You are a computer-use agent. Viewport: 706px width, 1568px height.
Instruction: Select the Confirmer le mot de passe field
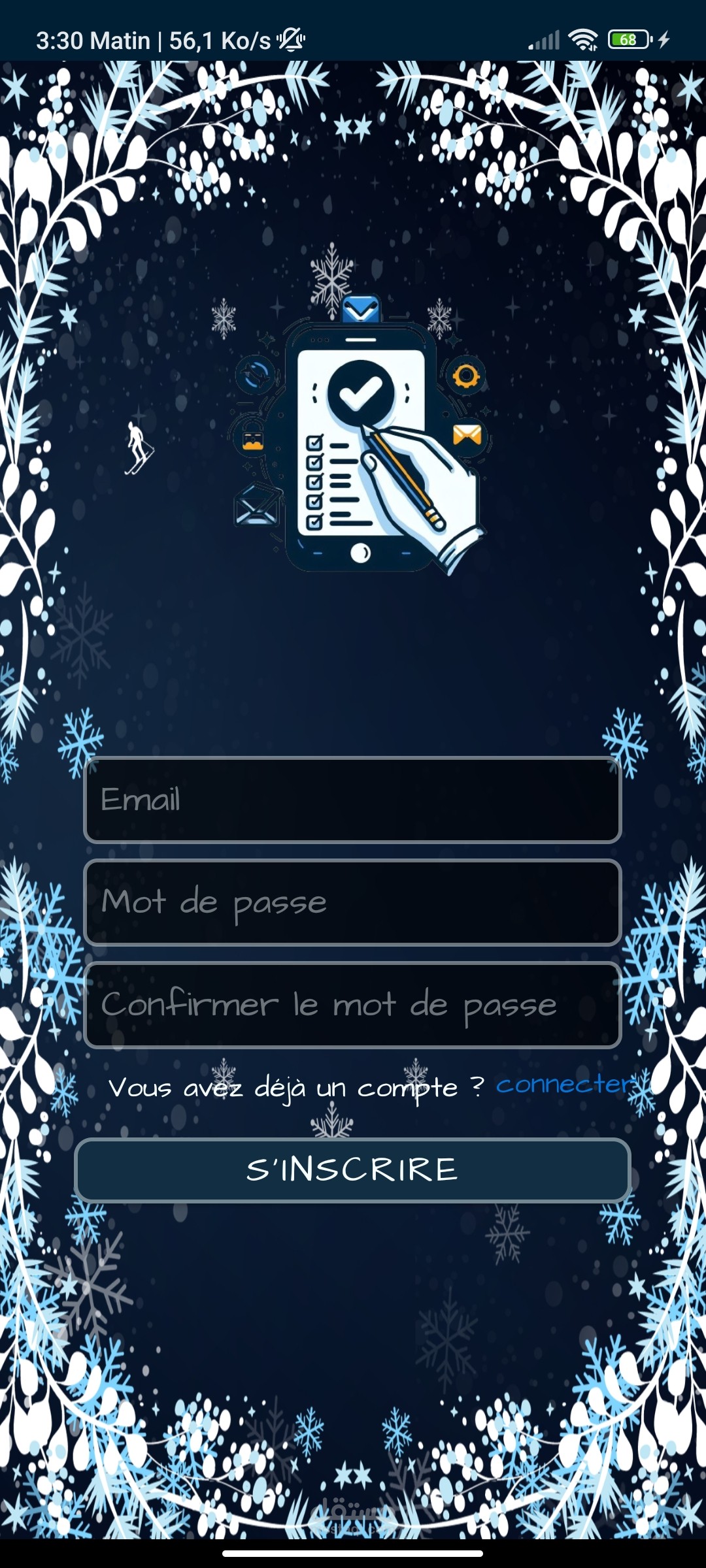(x=352, y=1005)
